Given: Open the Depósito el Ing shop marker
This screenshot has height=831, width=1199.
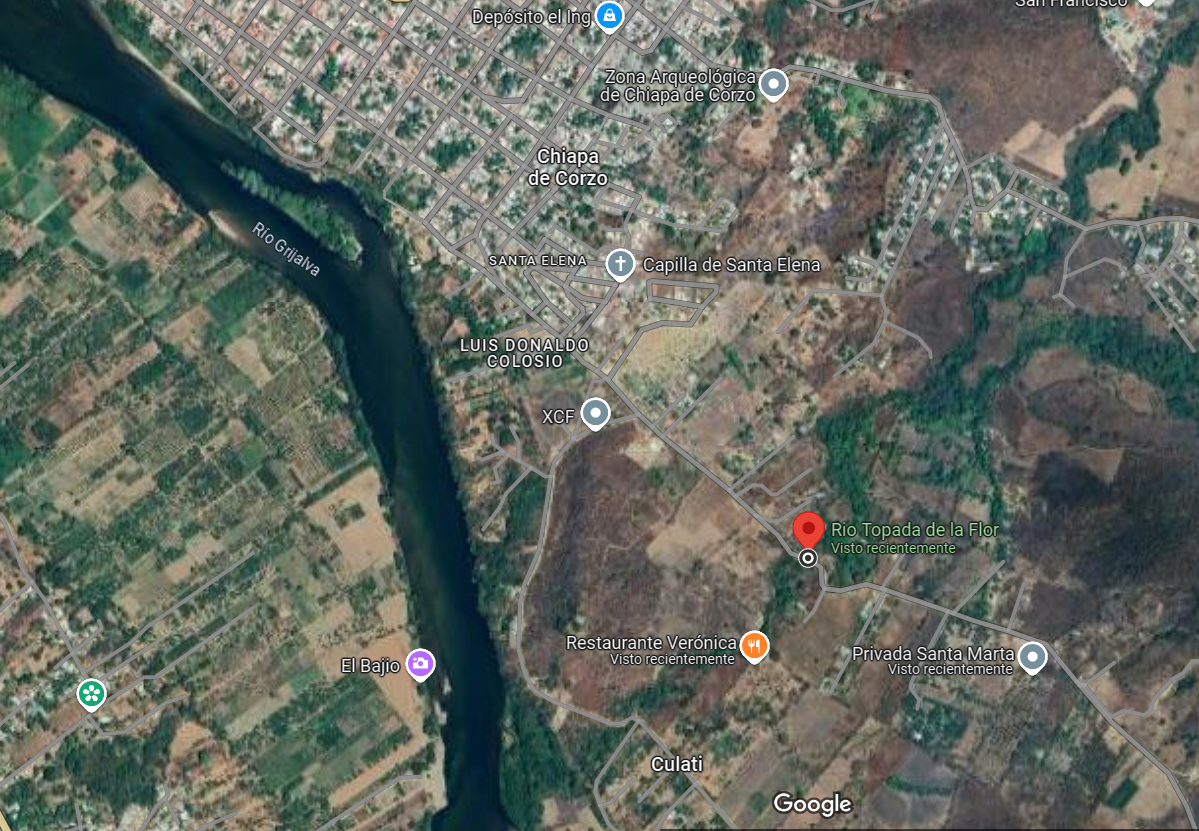Looking at the screenshot, I should point(609,15).
